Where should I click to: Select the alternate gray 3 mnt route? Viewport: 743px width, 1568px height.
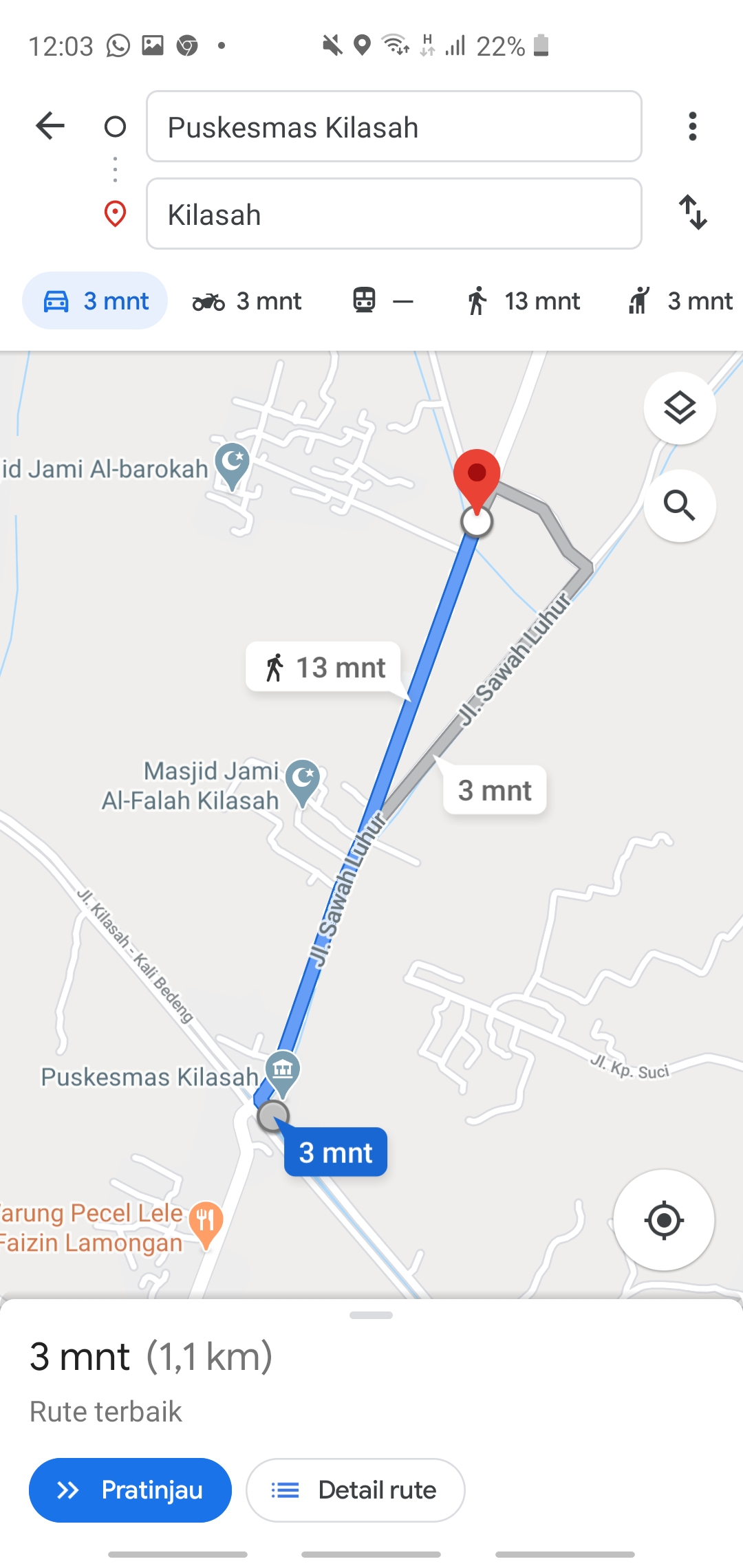point(495,790)
